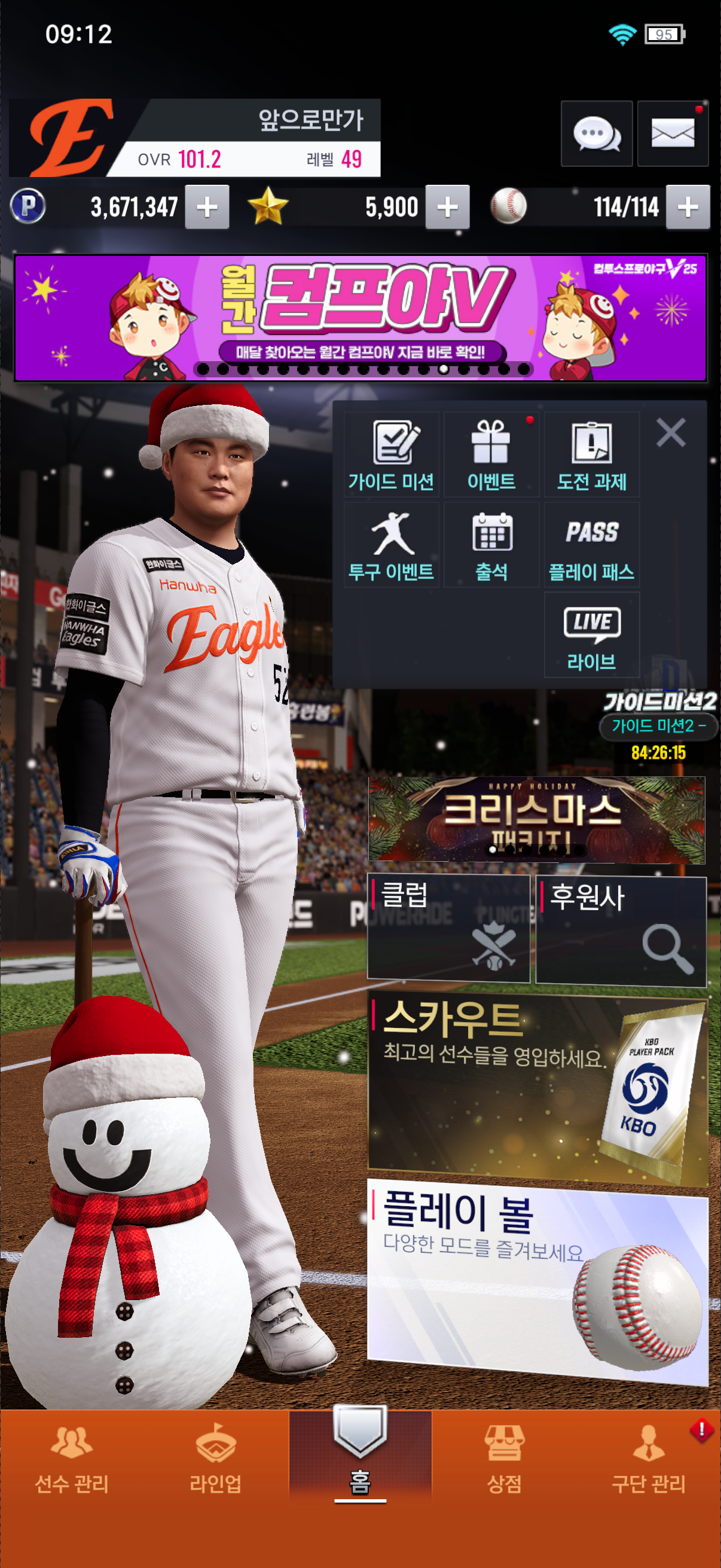
Task: Open the mailbox envelope icon
Action: pyautogui.click(x=673, y=133)
